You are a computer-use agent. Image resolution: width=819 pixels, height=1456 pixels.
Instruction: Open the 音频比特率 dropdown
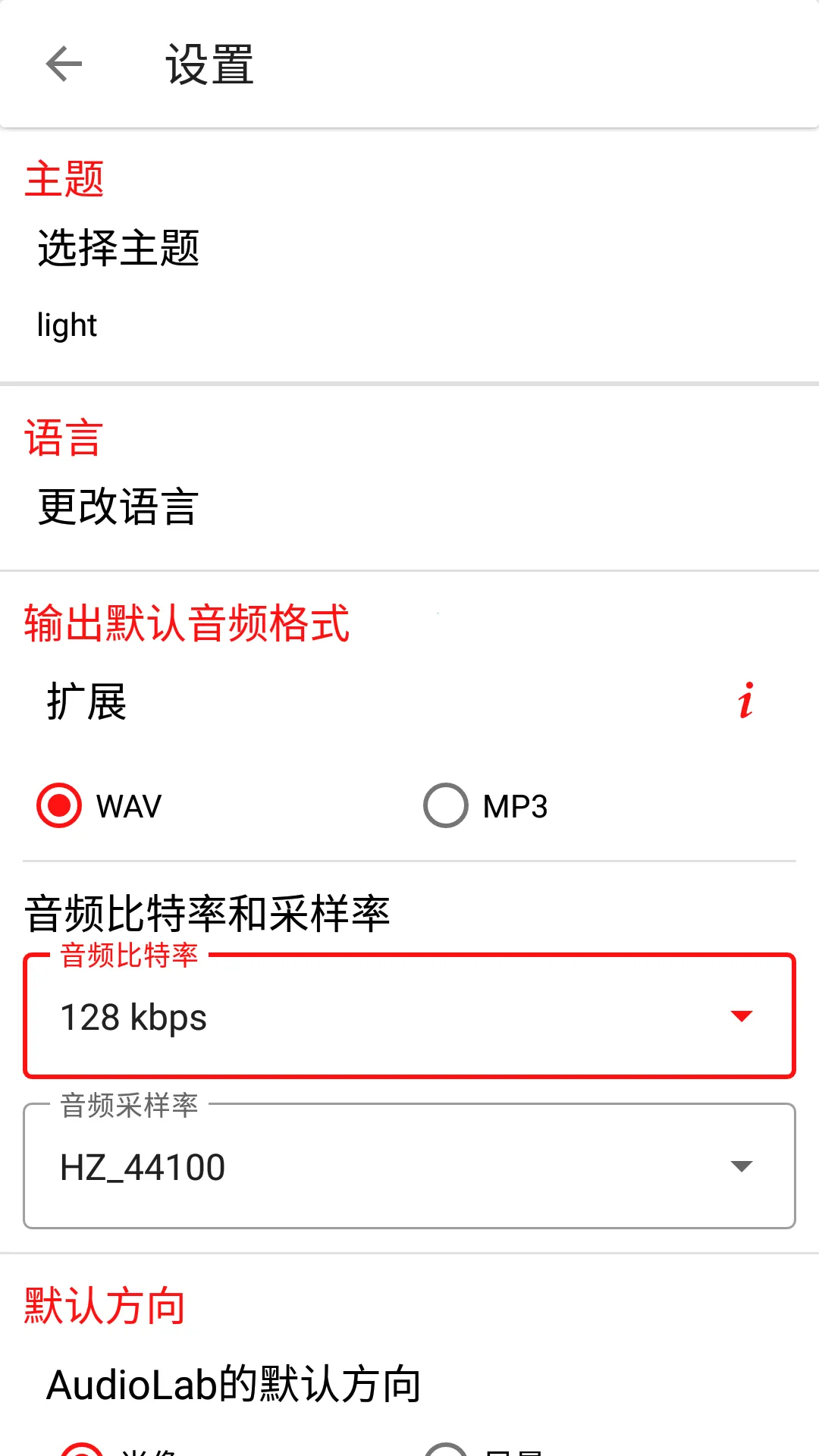[742, 1016]
